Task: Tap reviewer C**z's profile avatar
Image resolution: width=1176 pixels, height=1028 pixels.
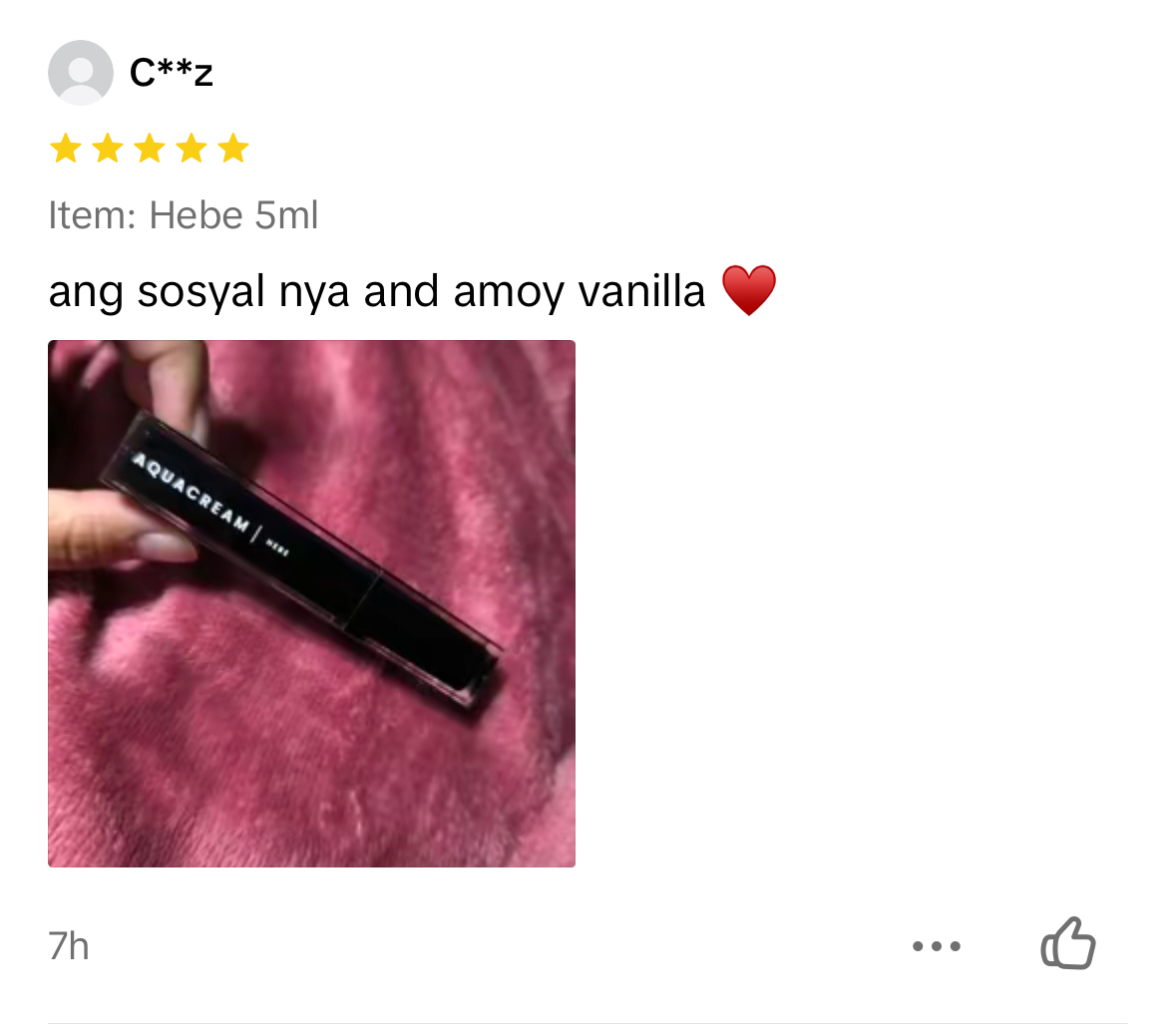Action: [81, 73]
